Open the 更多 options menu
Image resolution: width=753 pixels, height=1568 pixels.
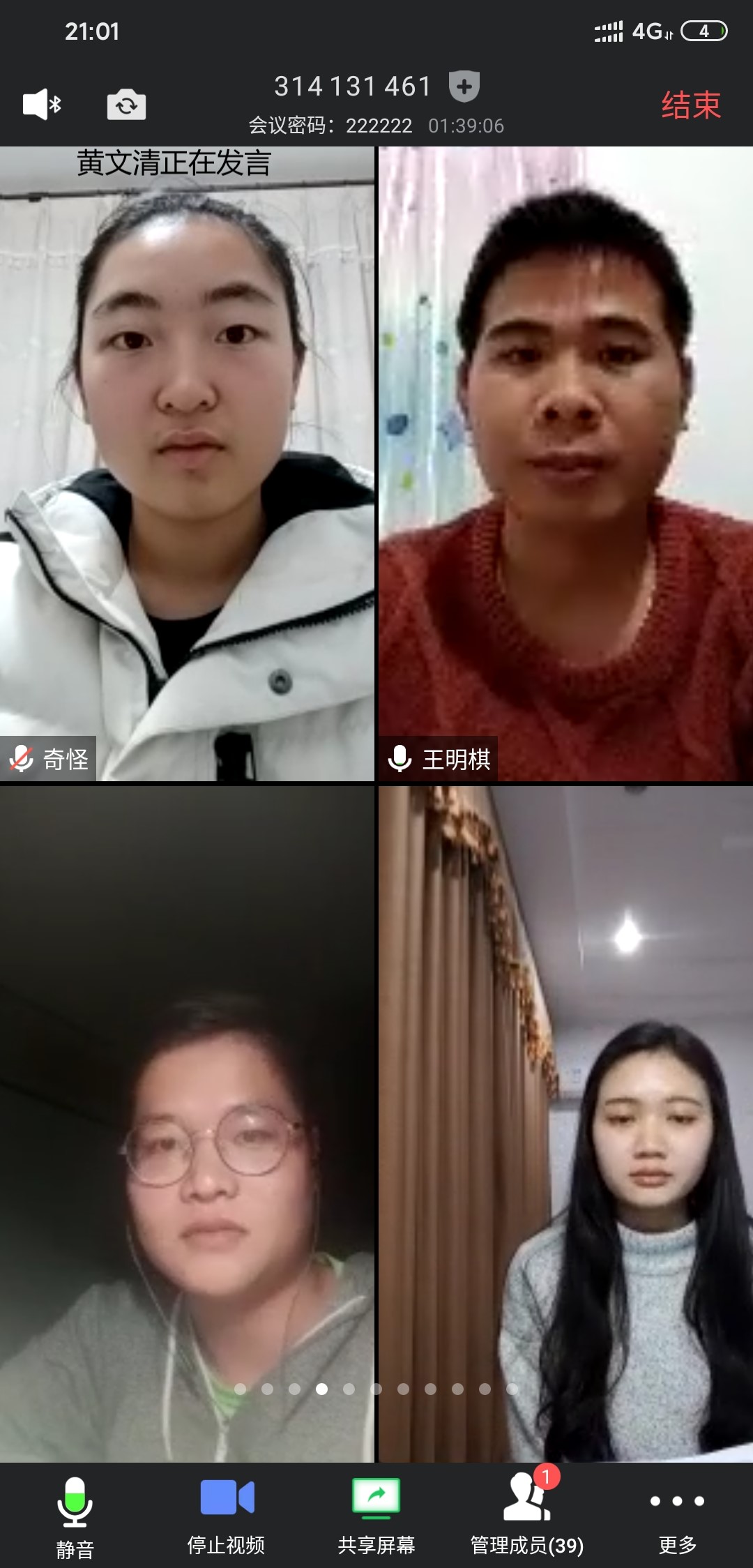pos(678,1518)
